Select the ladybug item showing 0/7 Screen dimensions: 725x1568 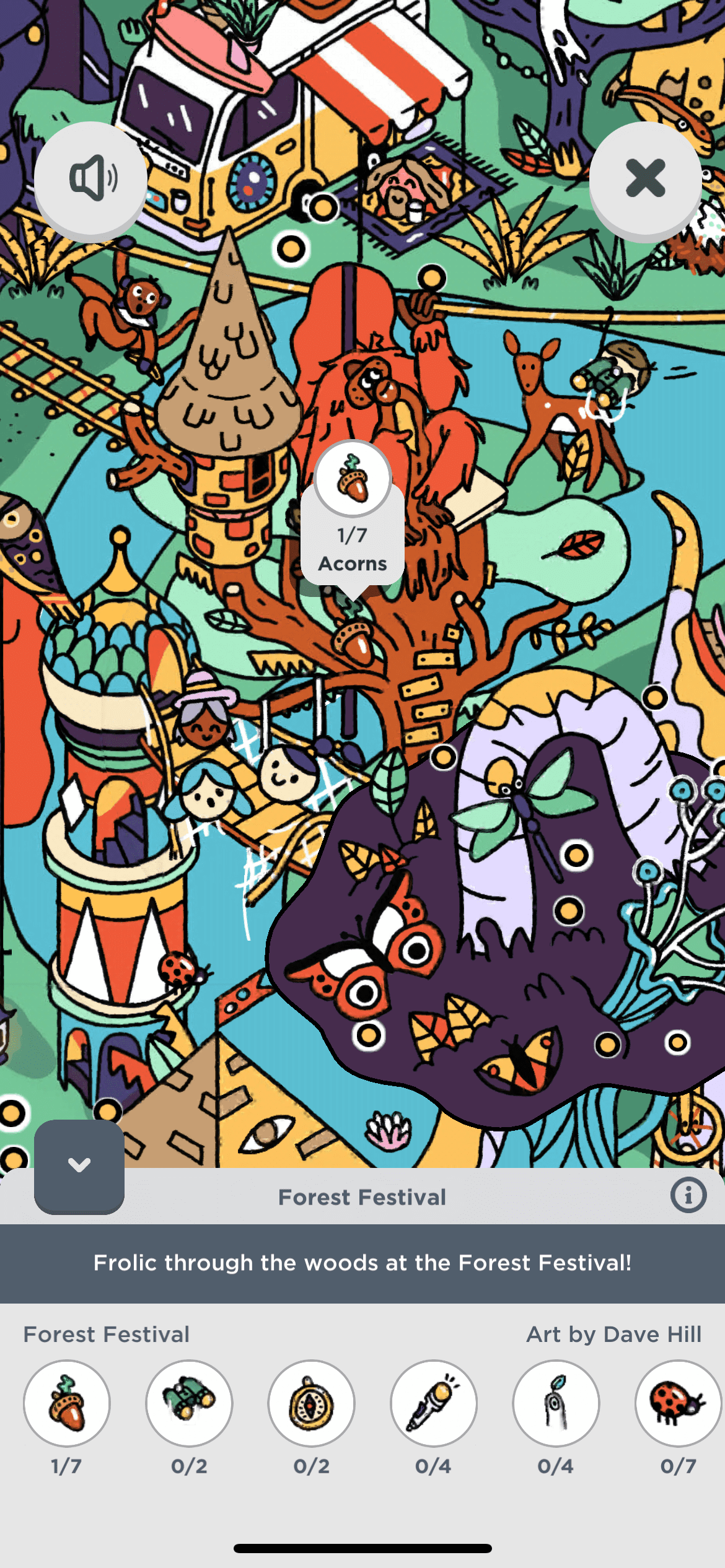pyautogui.click(x=677, y=1403)
